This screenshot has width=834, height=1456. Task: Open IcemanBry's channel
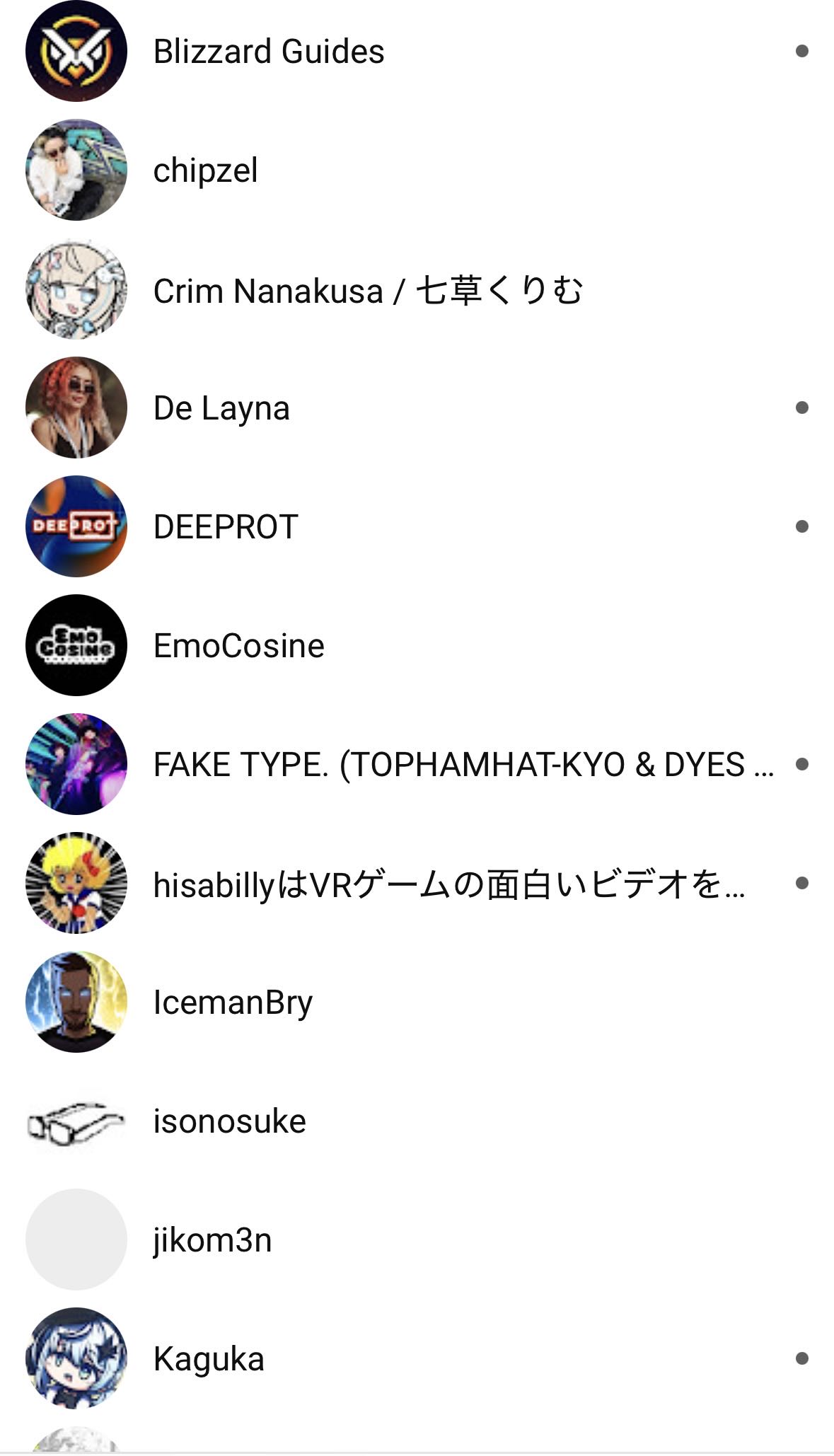[233, 1003]
